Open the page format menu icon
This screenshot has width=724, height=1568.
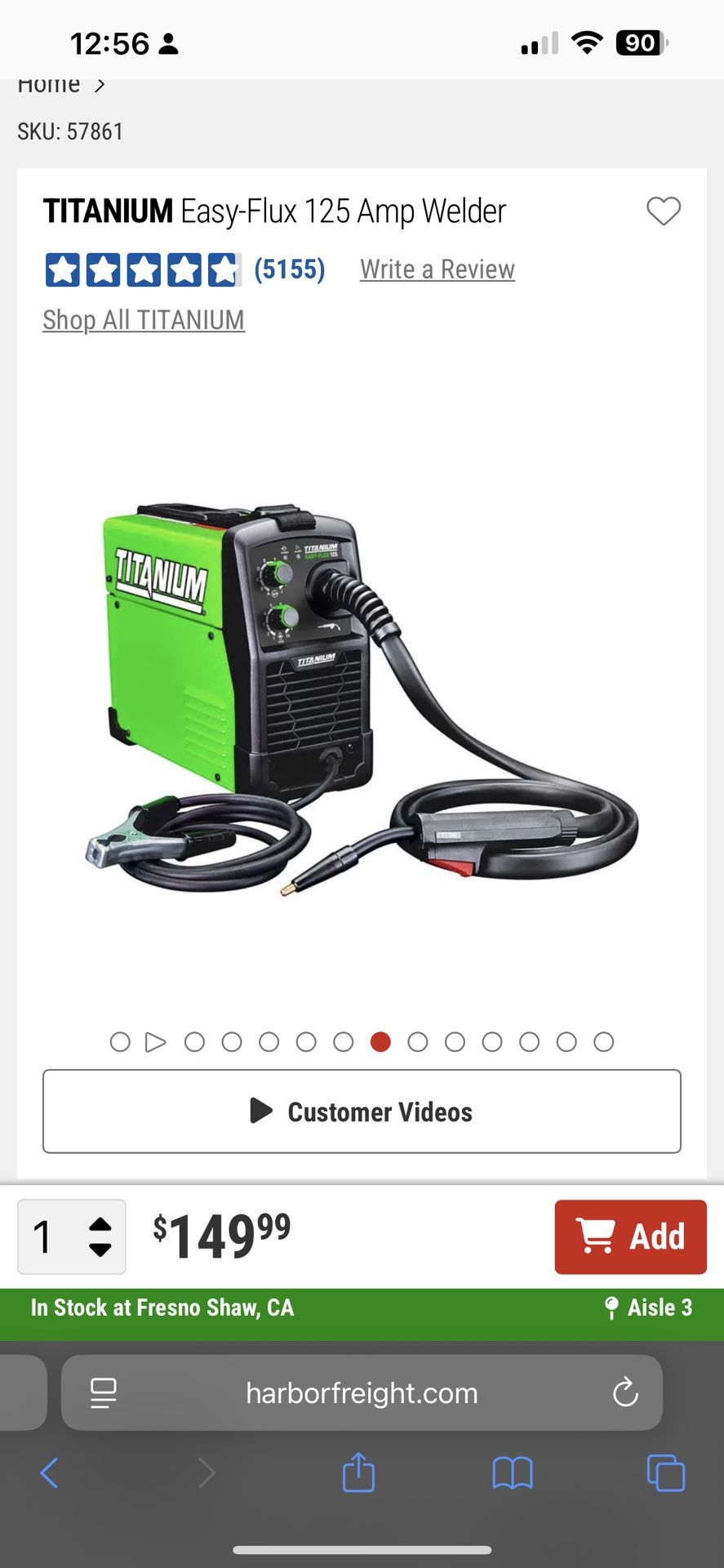[x=104, y=1392]
